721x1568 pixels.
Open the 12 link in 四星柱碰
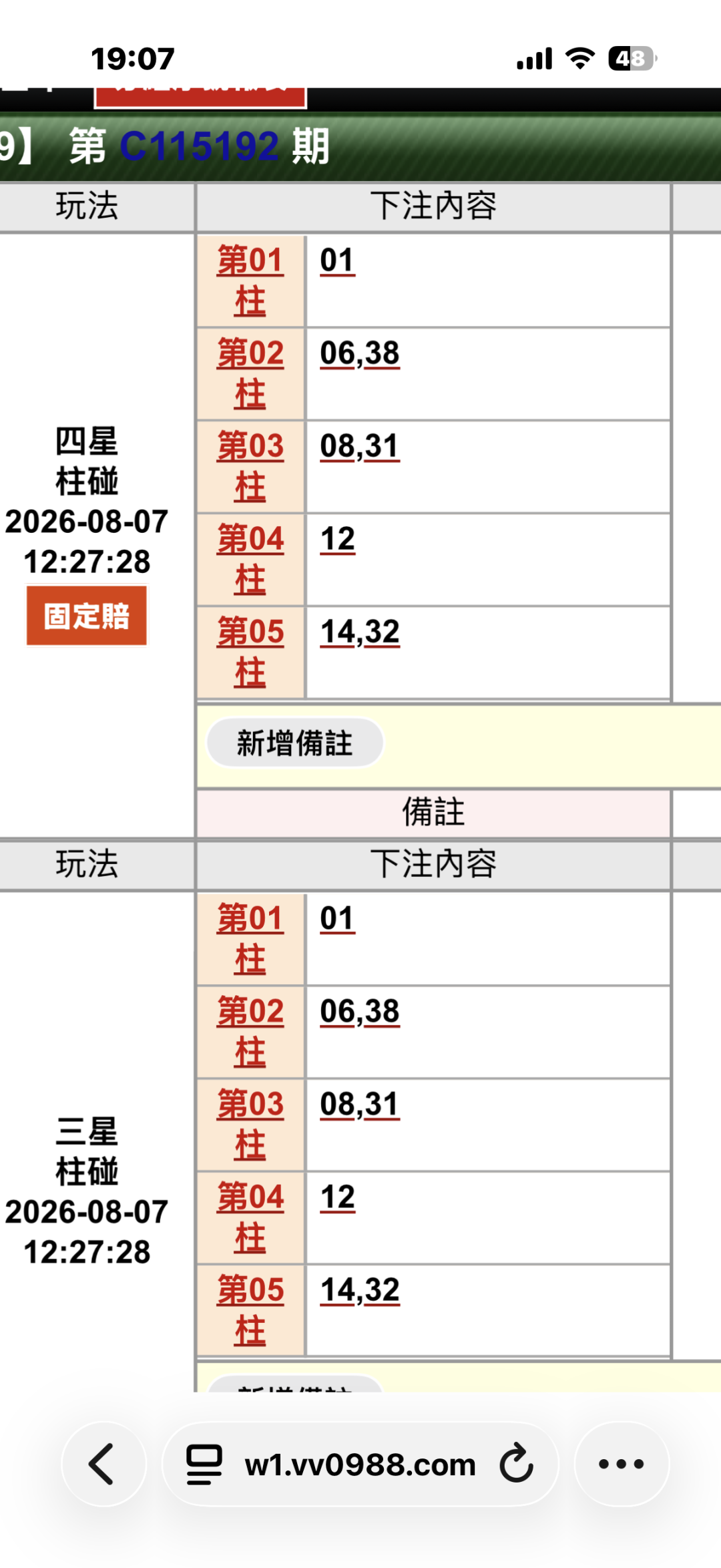tap(337, 540)
